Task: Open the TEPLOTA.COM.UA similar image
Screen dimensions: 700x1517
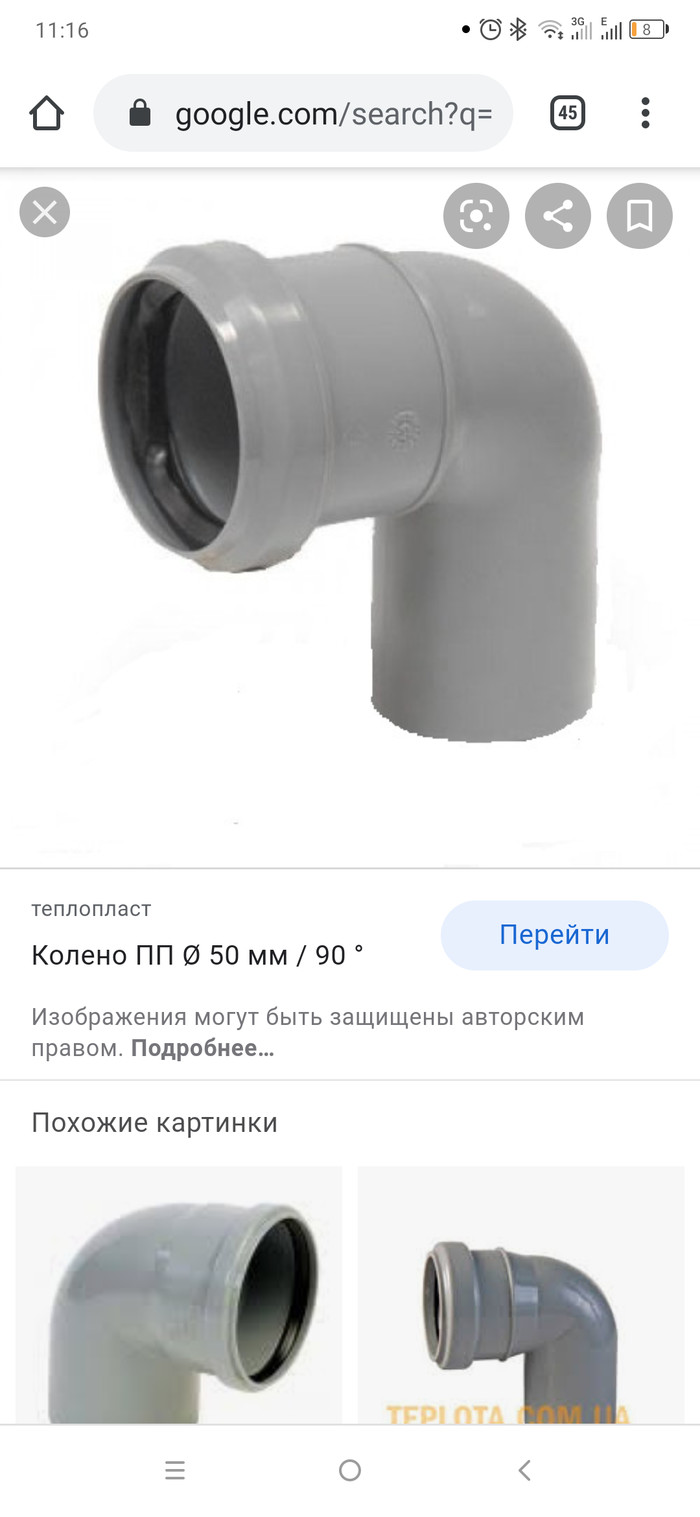Action: point(521,1295)
